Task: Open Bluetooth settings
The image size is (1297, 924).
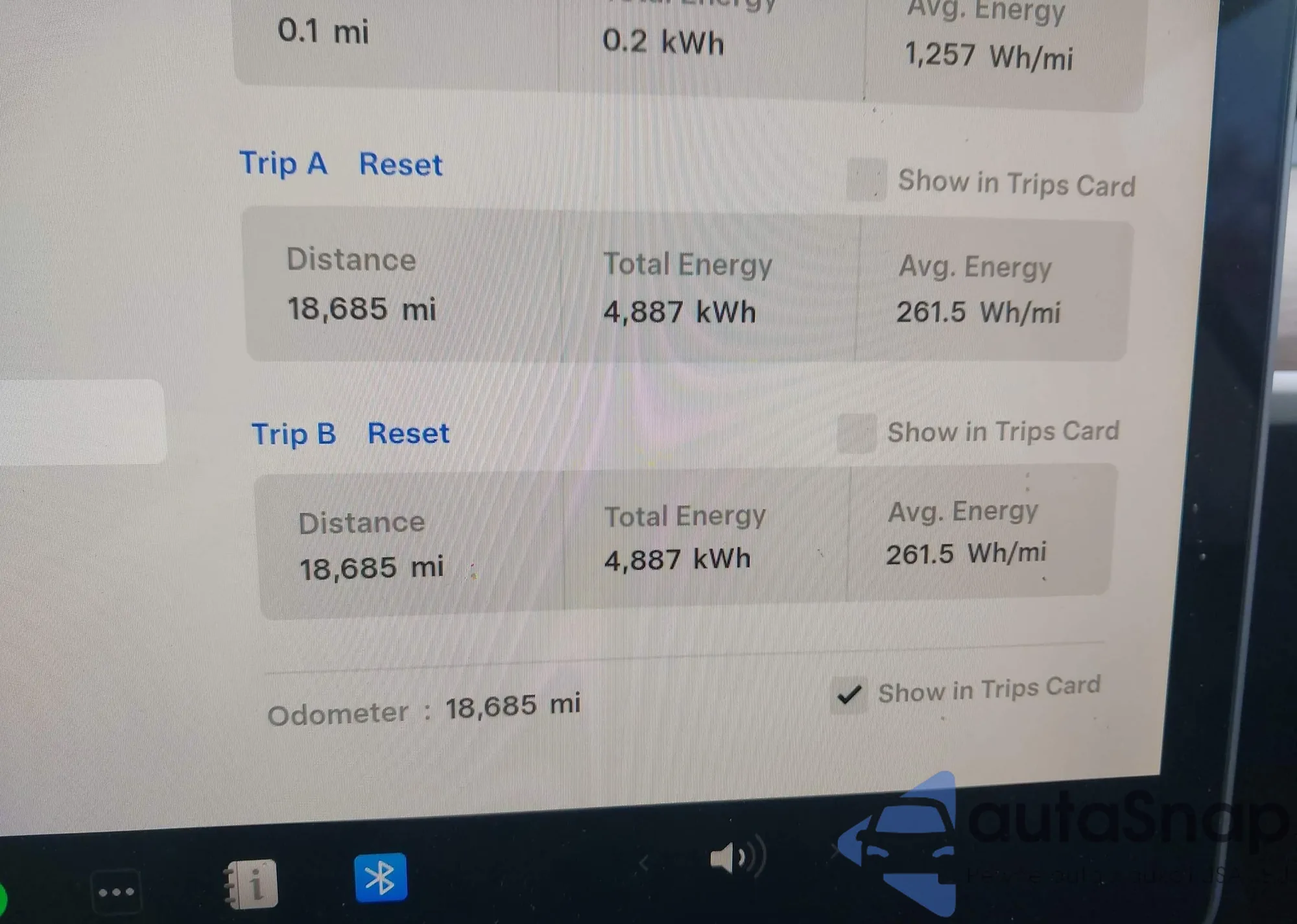Action: coord(381,877)
